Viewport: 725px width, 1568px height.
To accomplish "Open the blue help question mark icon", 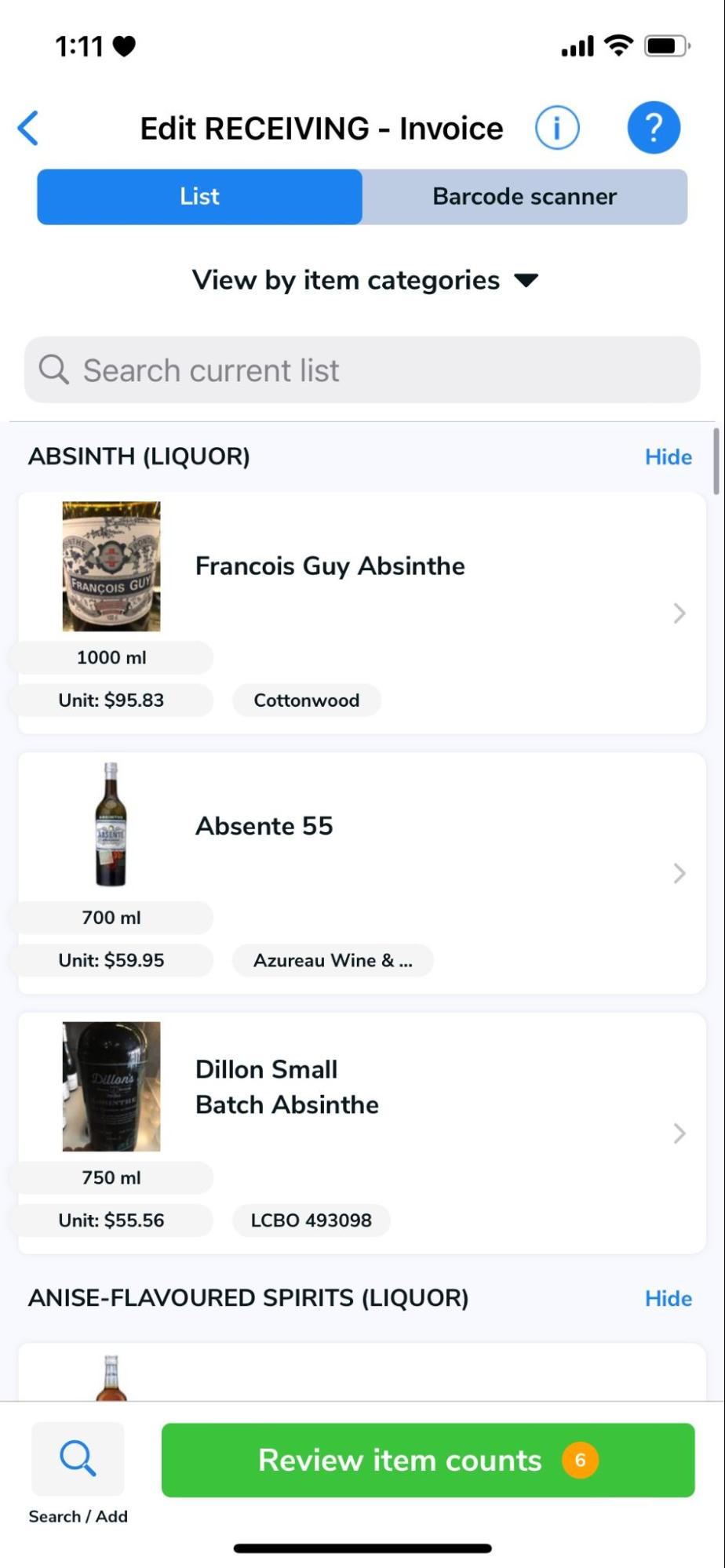I will 654,126.
